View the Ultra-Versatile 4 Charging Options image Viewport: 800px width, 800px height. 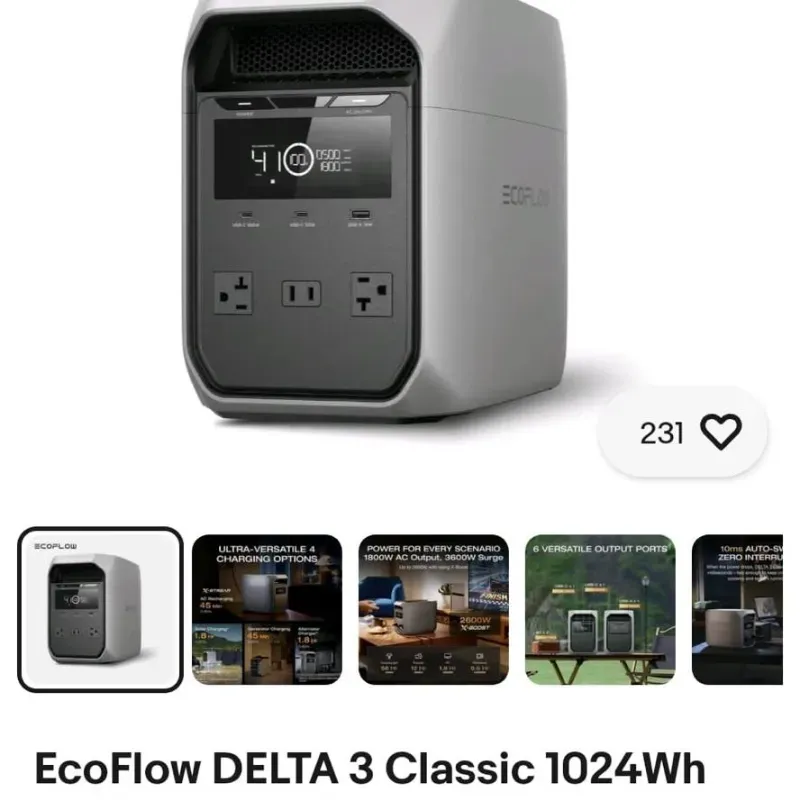[267, 609]
